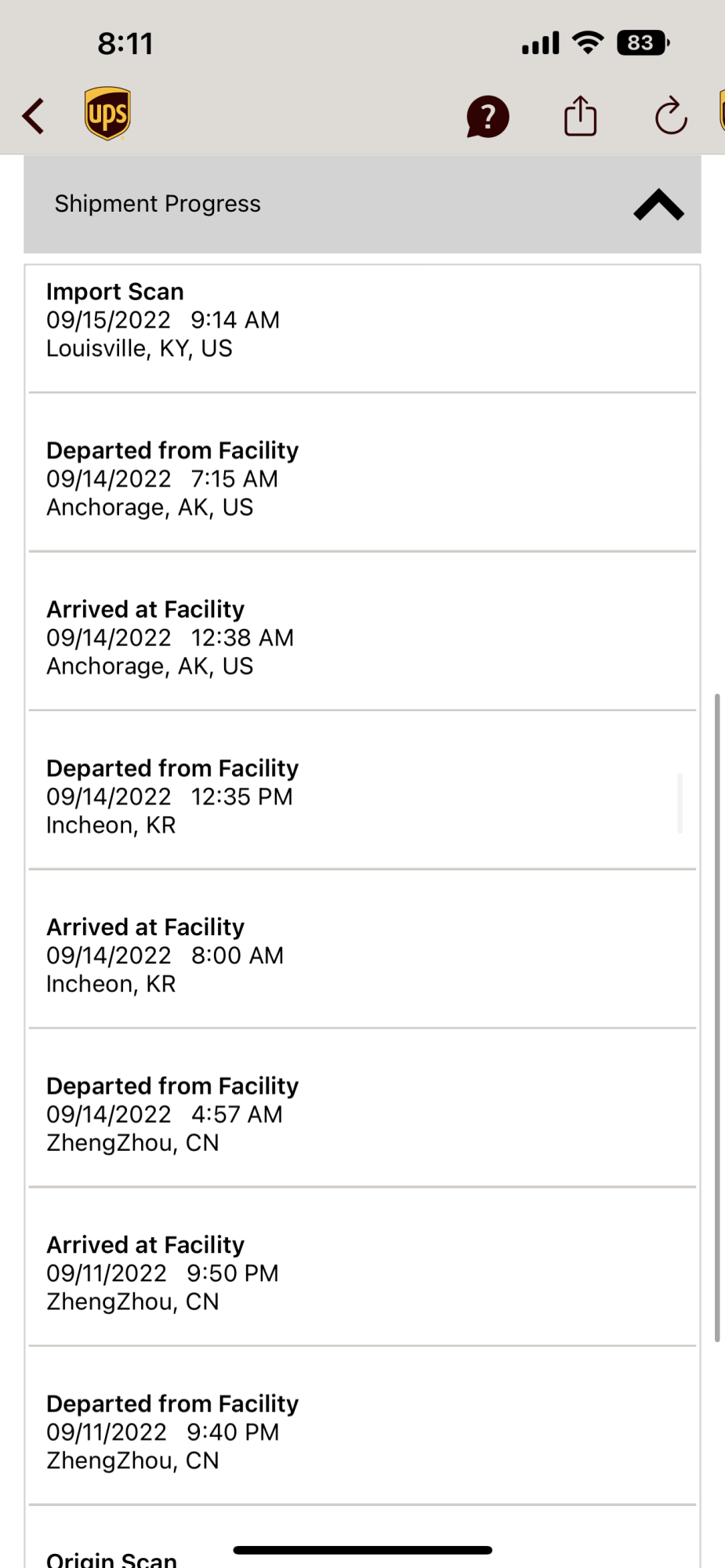Viewport: 725px width, 1568px height.
Task: Go back using the arrow
Action: point(34,116)
